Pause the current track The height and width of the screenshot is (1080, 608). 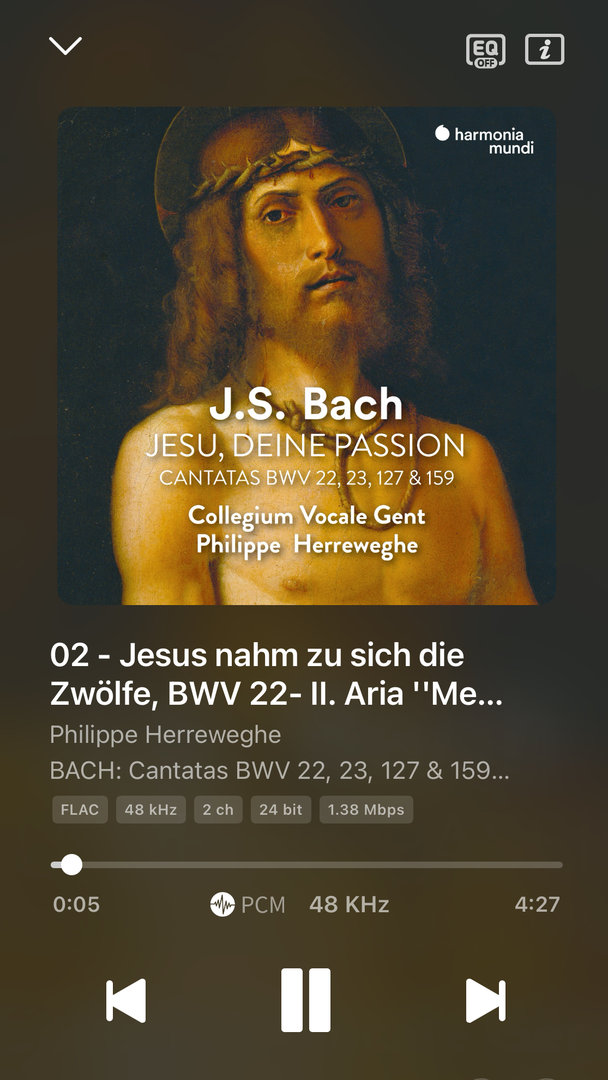tap(305, 1000)
